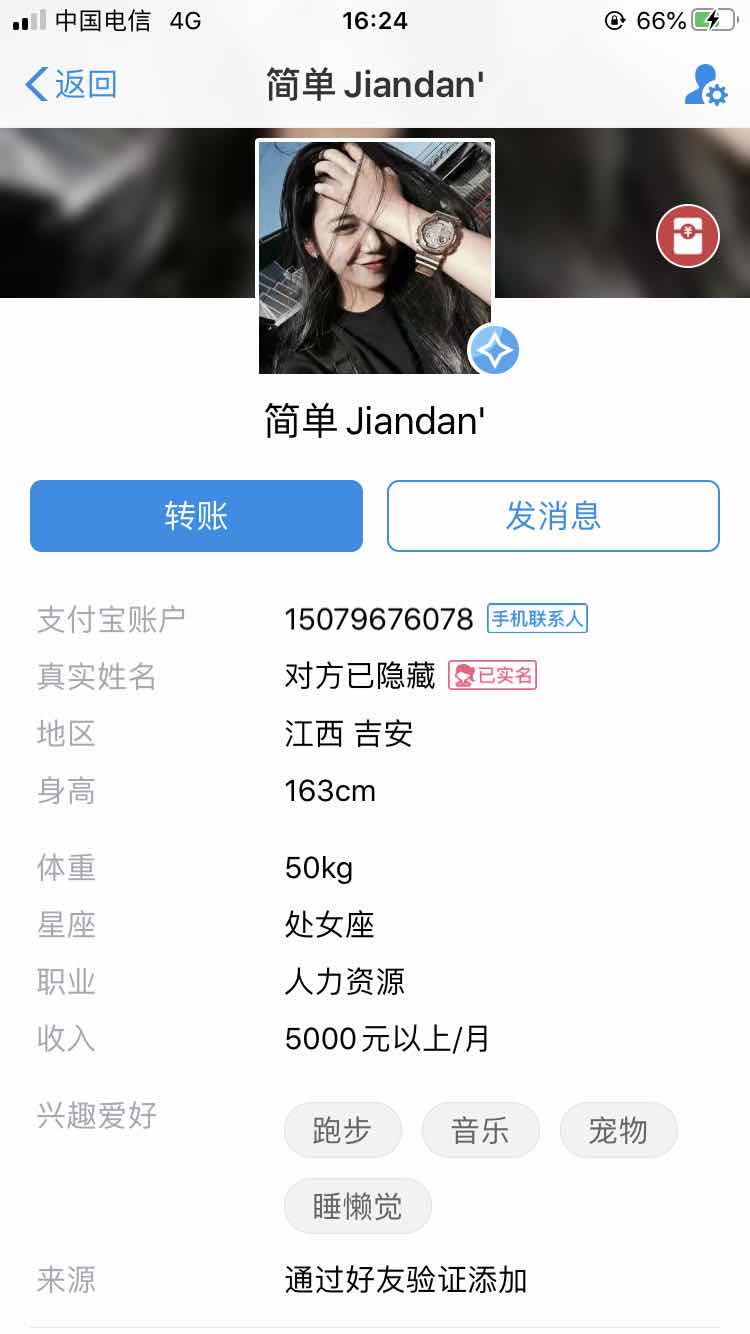Image resolution: width=750 pixels, height=1334 pixels.
Task: Tap 转账 to transfer money
Action: point(196,516)
